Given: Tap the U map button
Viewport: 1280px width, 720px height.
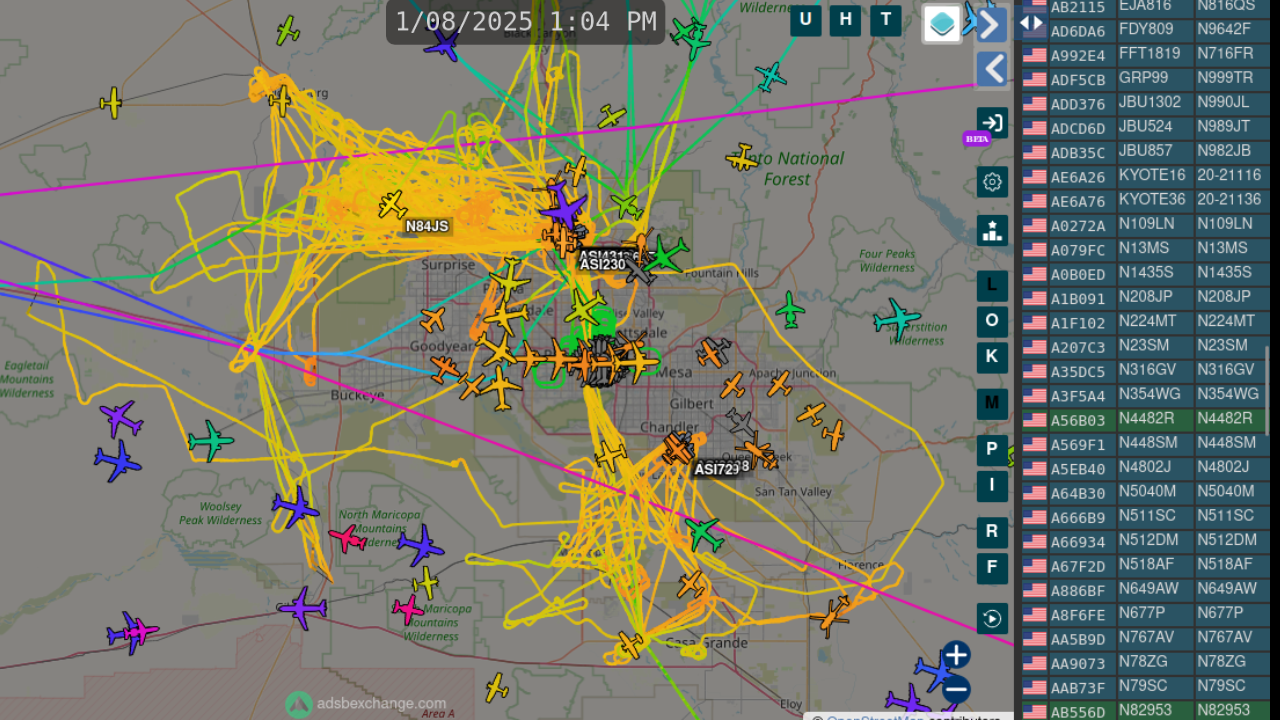Looking at the screenshot, I should click(x=806, y=20).
